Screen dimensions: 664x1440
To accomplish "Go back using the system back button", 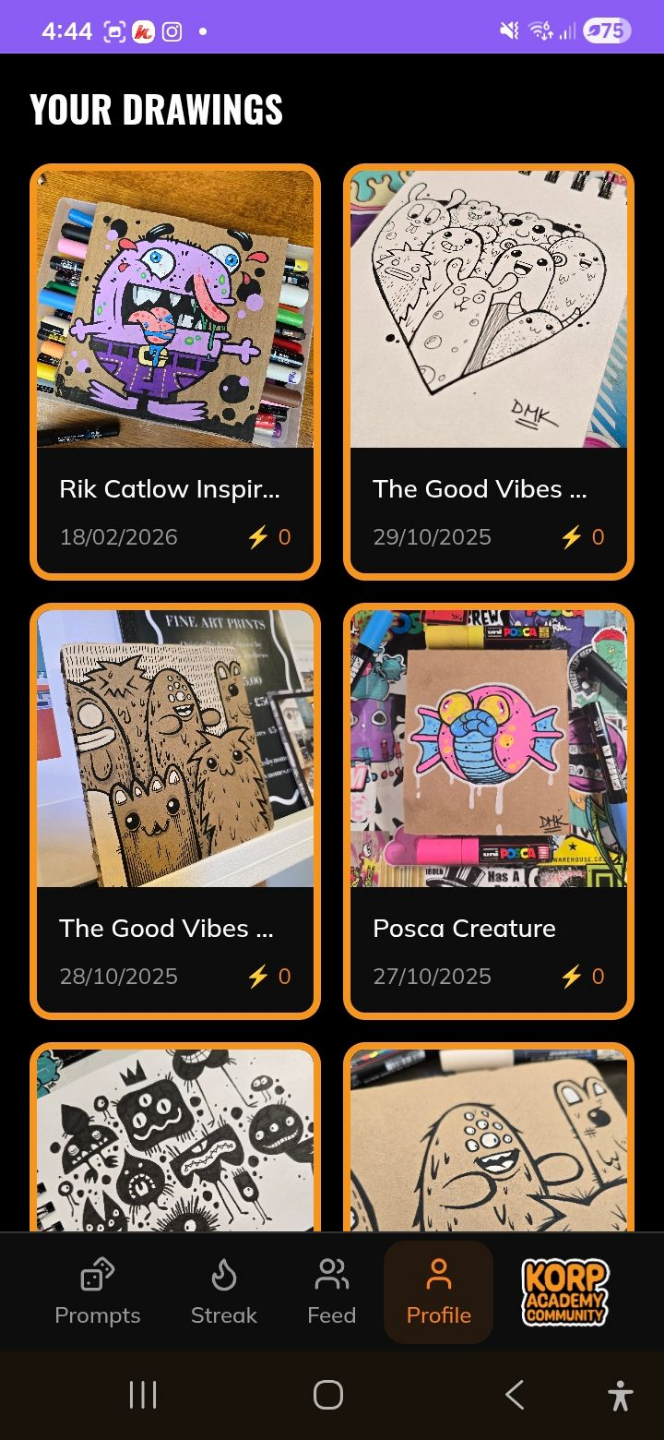I will point(514,1395).
